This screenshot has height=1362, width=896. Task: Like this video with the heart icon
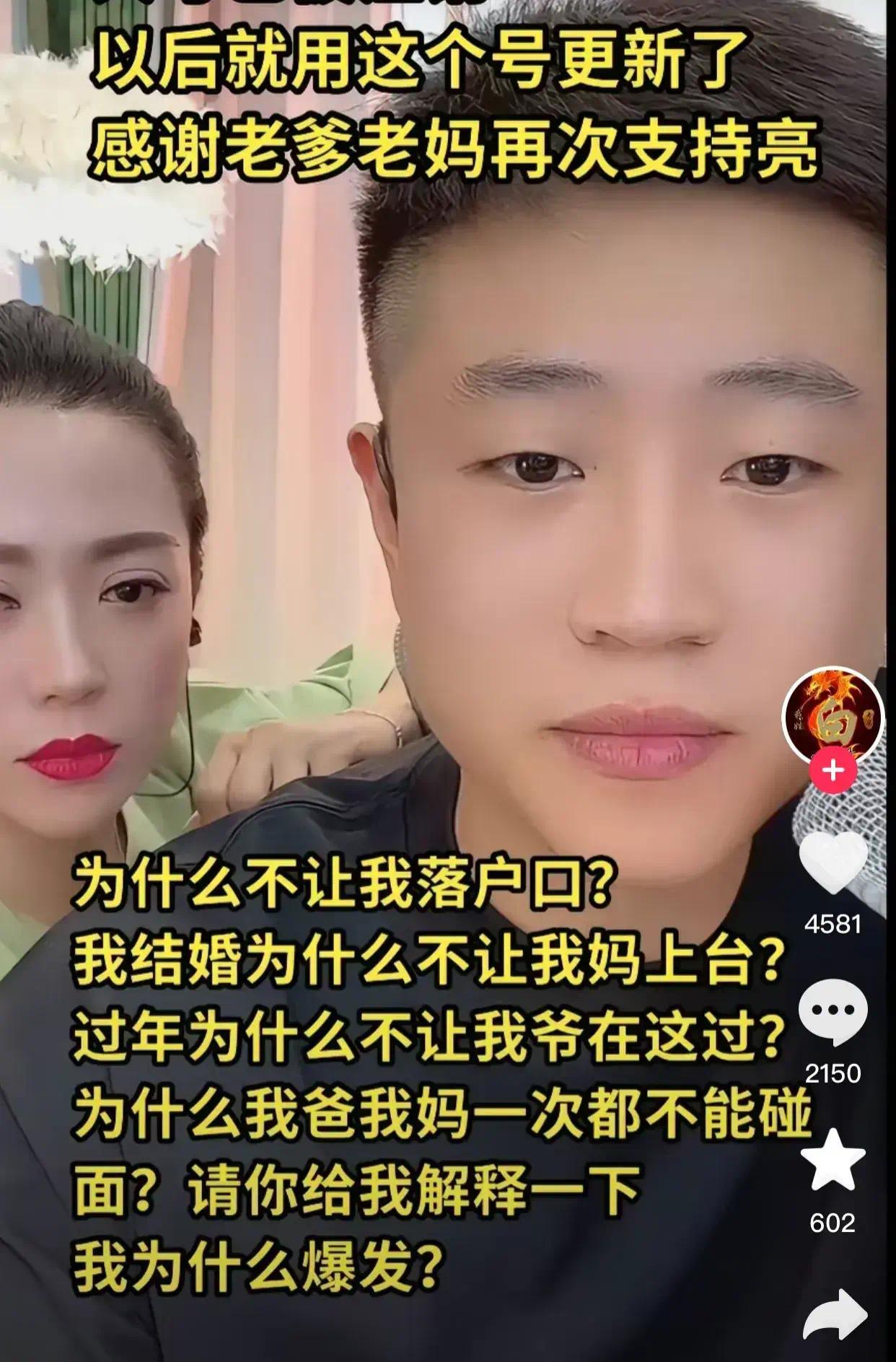coord(834,863)
